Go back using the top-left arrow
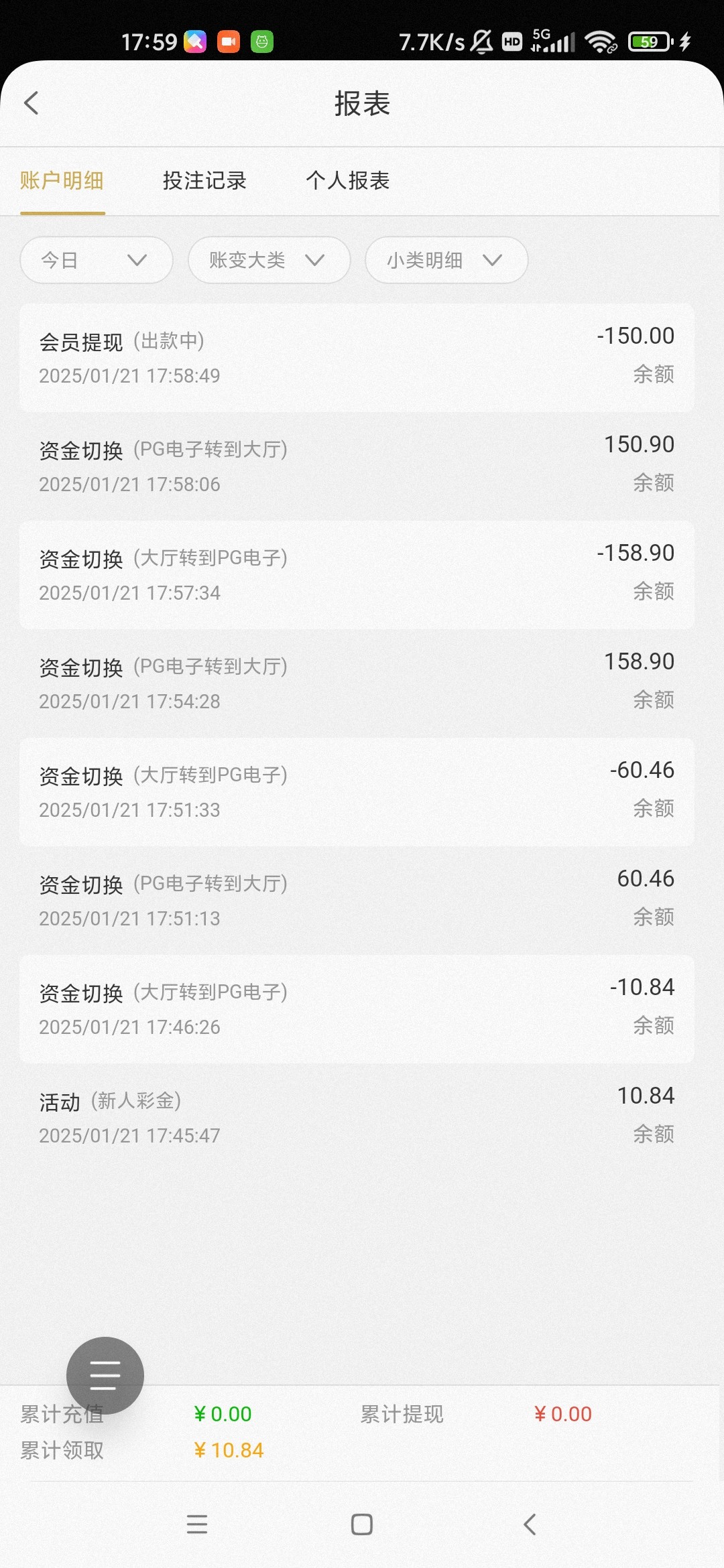 tap(31, 103)
